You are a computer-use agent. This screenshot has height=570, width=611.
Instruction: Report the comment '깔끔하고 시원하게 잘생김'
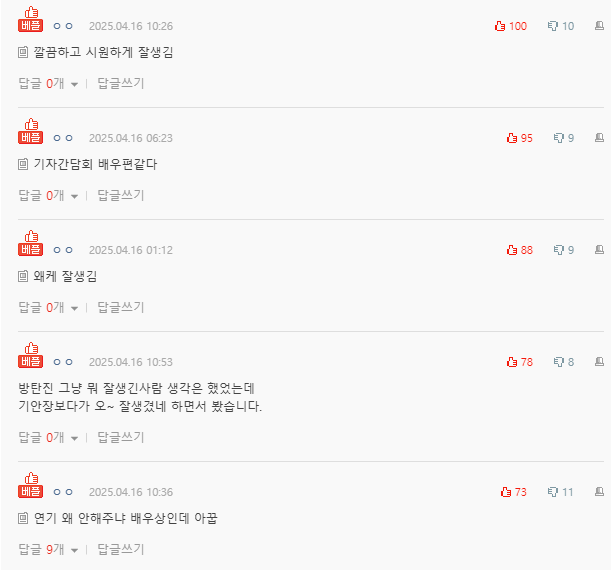[x=599, y=26]
